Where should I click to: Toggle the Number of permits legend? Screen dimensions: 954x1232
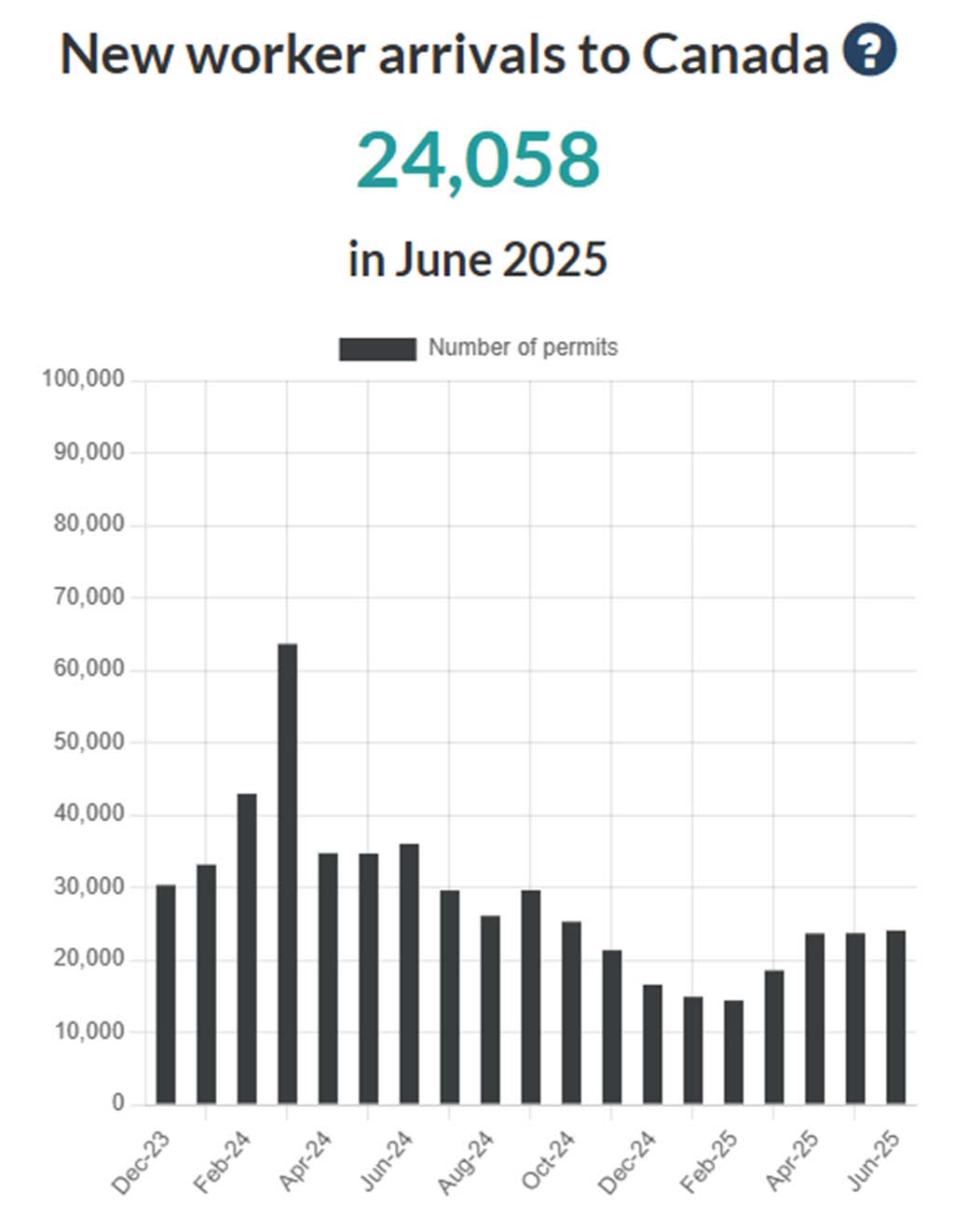[x=478, y=349]
